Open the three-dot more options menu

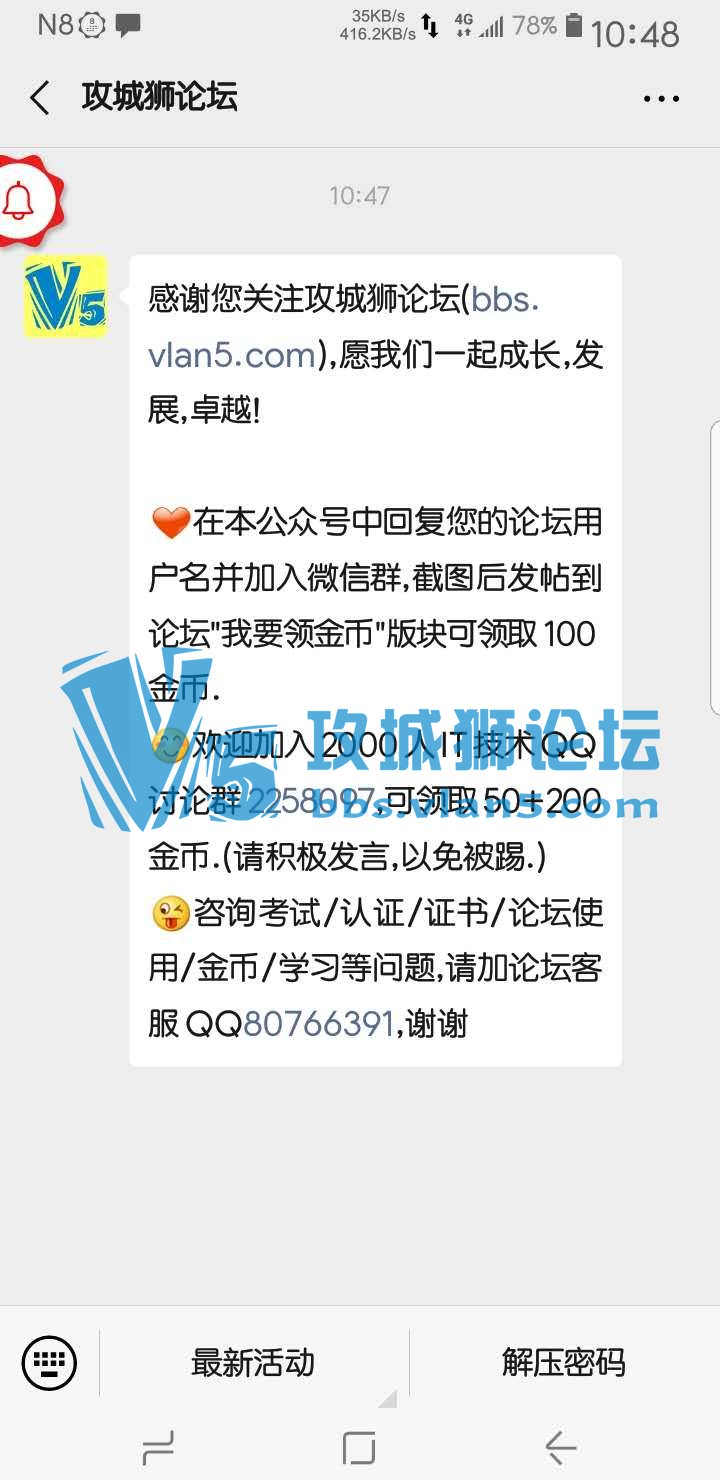pyautogui.click(x=661, y=99)
